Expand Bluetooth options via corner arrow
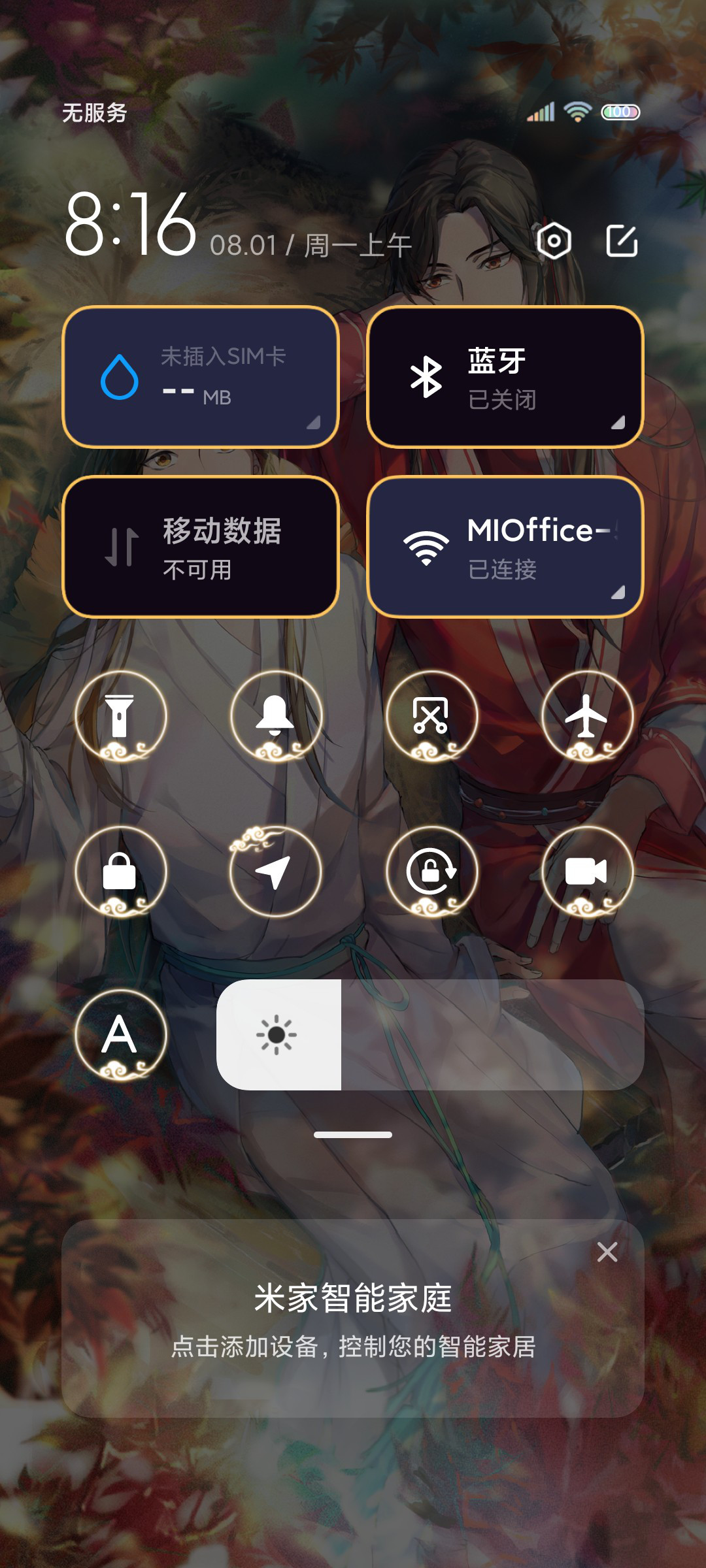The width and height of the screenshot is (706, 1568). coord(618,423)
